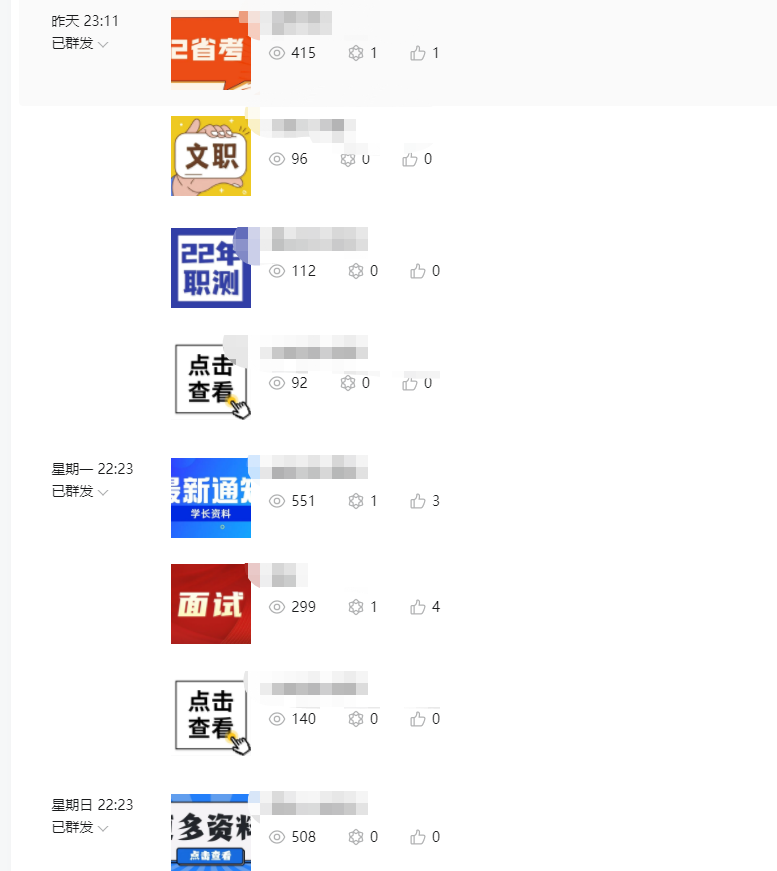Expand 已群发 dropdown under 昨天 23:11
Screen dimensions: 777x871
tap(81, 44)
